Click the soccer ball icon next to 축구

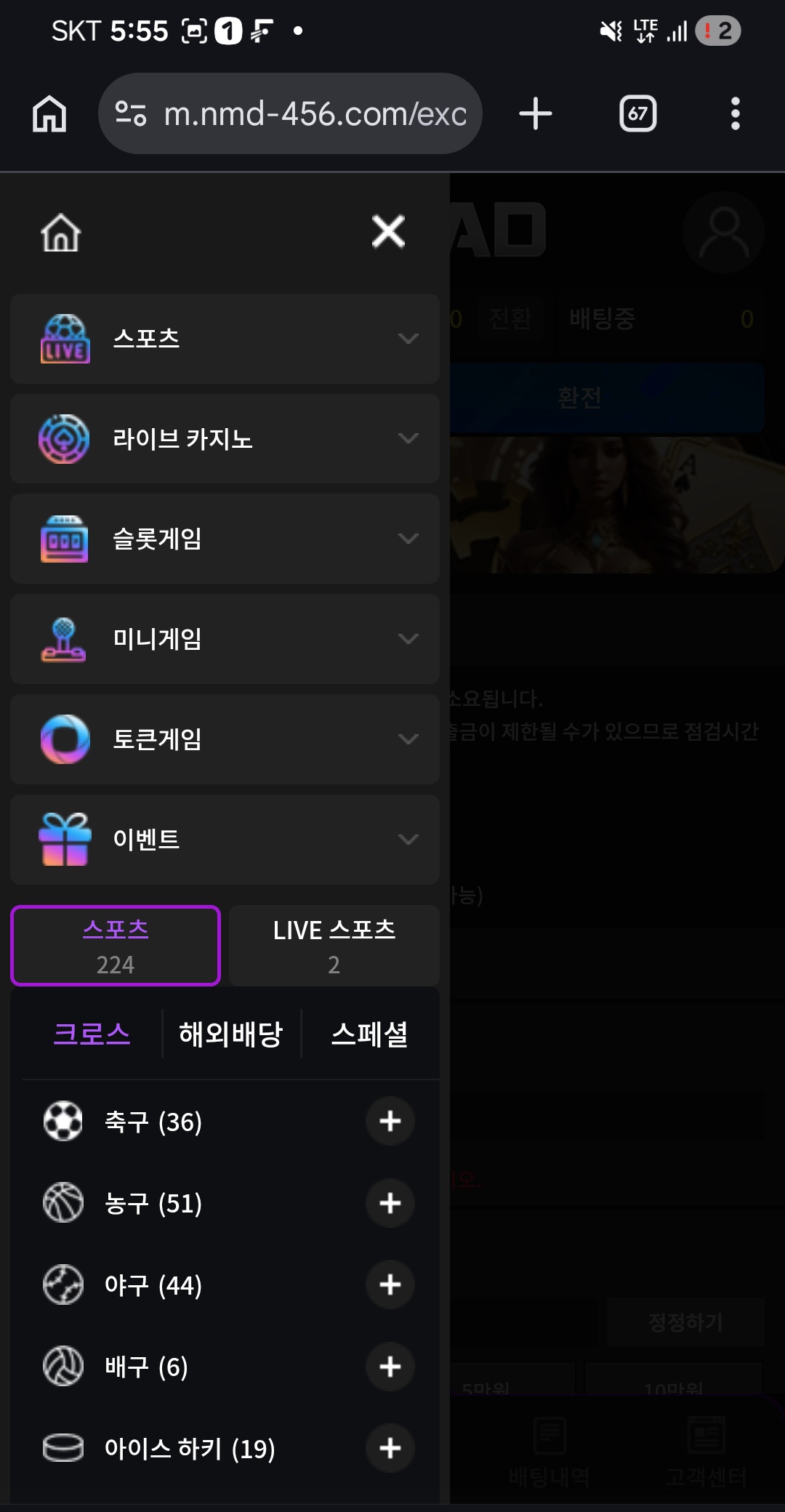tap(63, 1122)
